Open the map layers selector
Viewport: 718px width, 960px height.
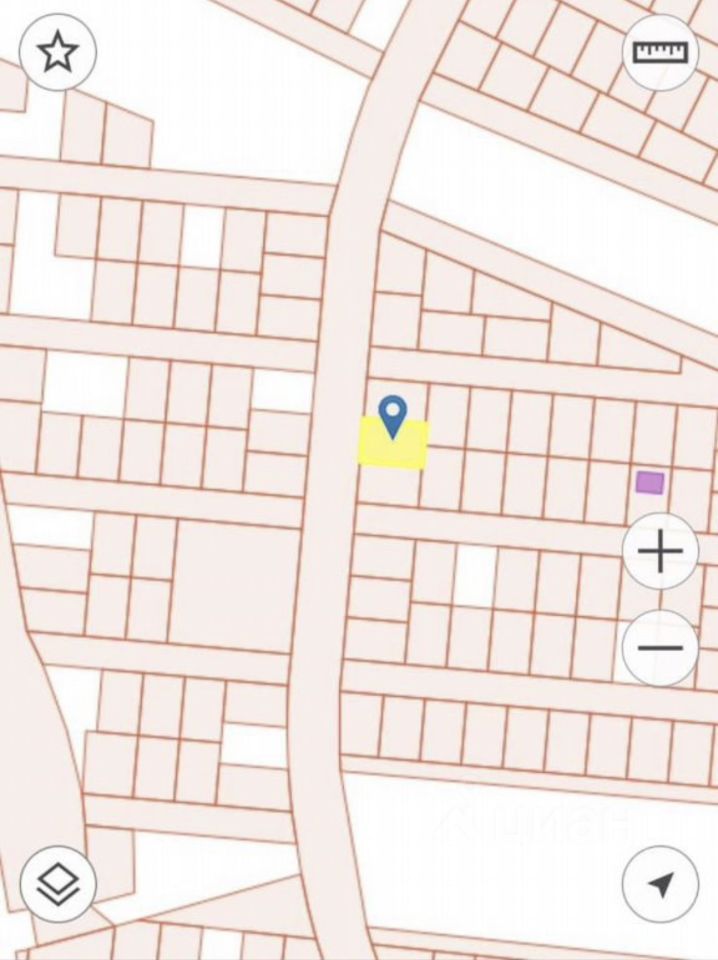tap(58, 884)
